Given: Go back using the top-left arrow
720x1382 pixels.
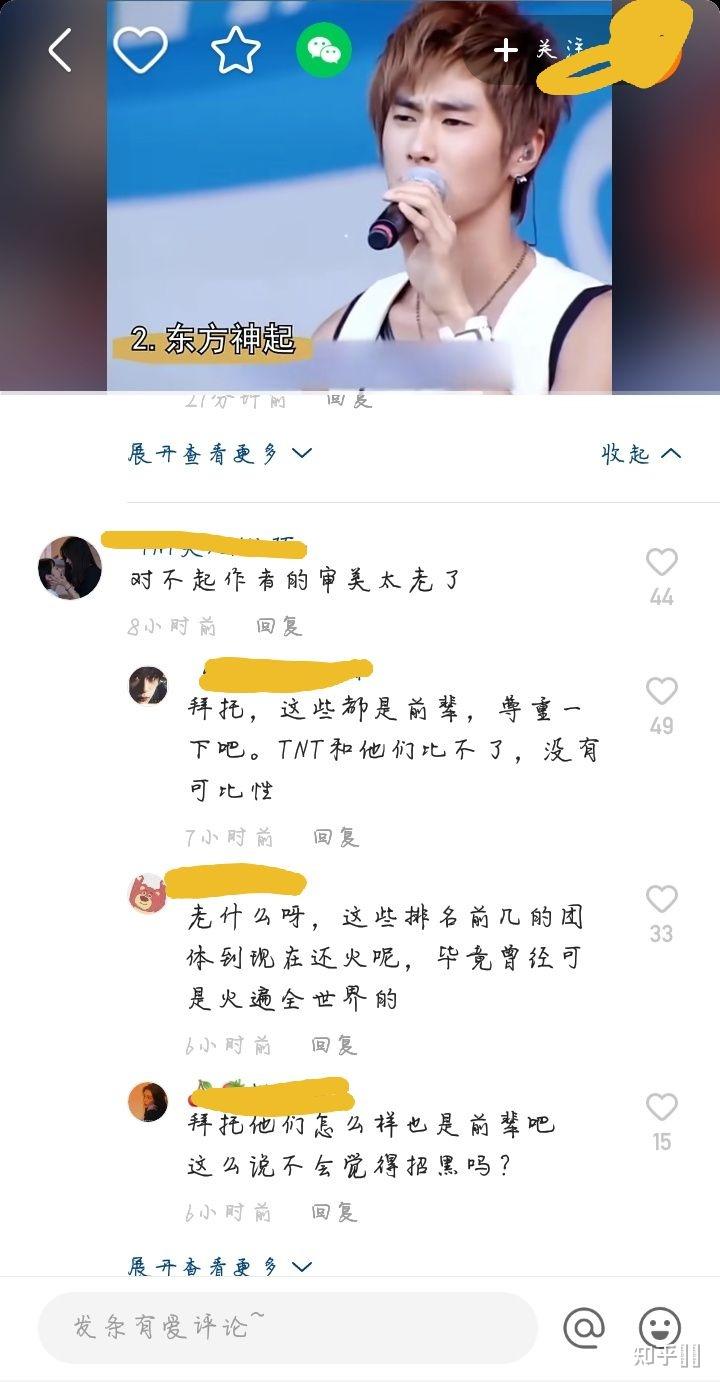Looking at the screenshot, I should pyautogui.click(x=60, y=50).
